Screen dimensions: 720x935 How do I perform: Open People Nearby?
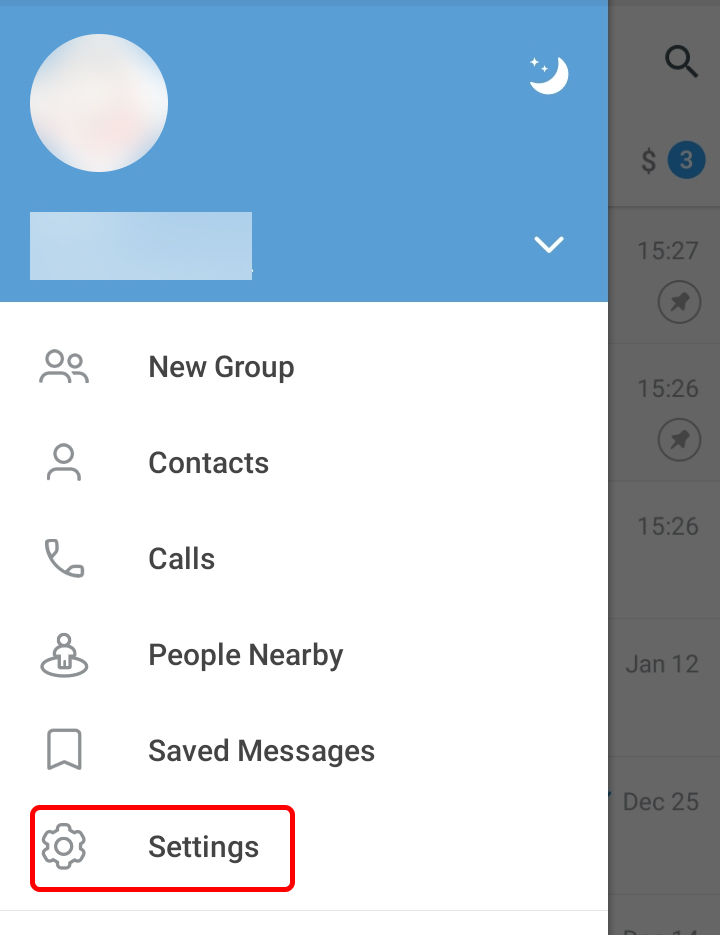click(245, 654)
